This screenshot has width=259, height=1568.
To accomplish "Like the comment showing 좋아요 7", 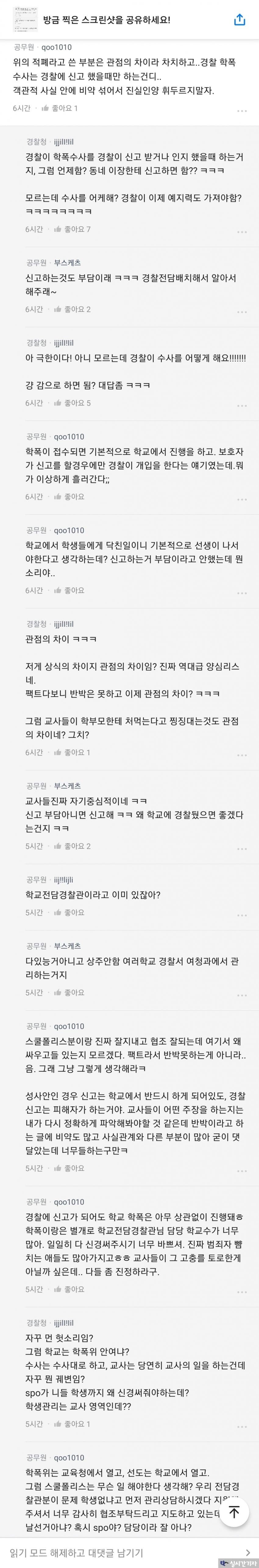I will pyautogui.click(x=72, y=229).
